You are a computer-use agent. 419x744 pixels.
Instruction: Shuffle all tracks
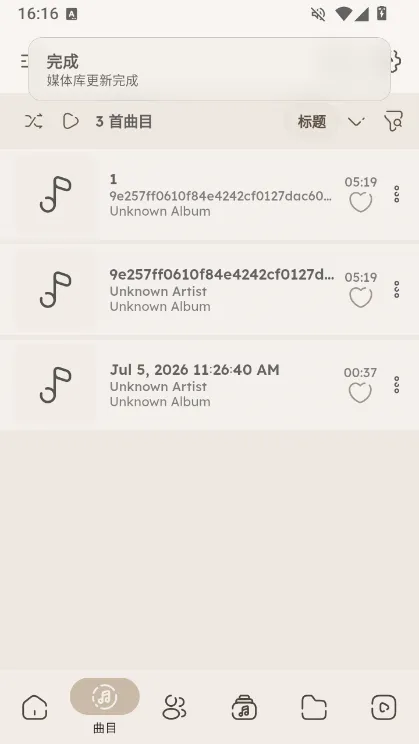34,121
